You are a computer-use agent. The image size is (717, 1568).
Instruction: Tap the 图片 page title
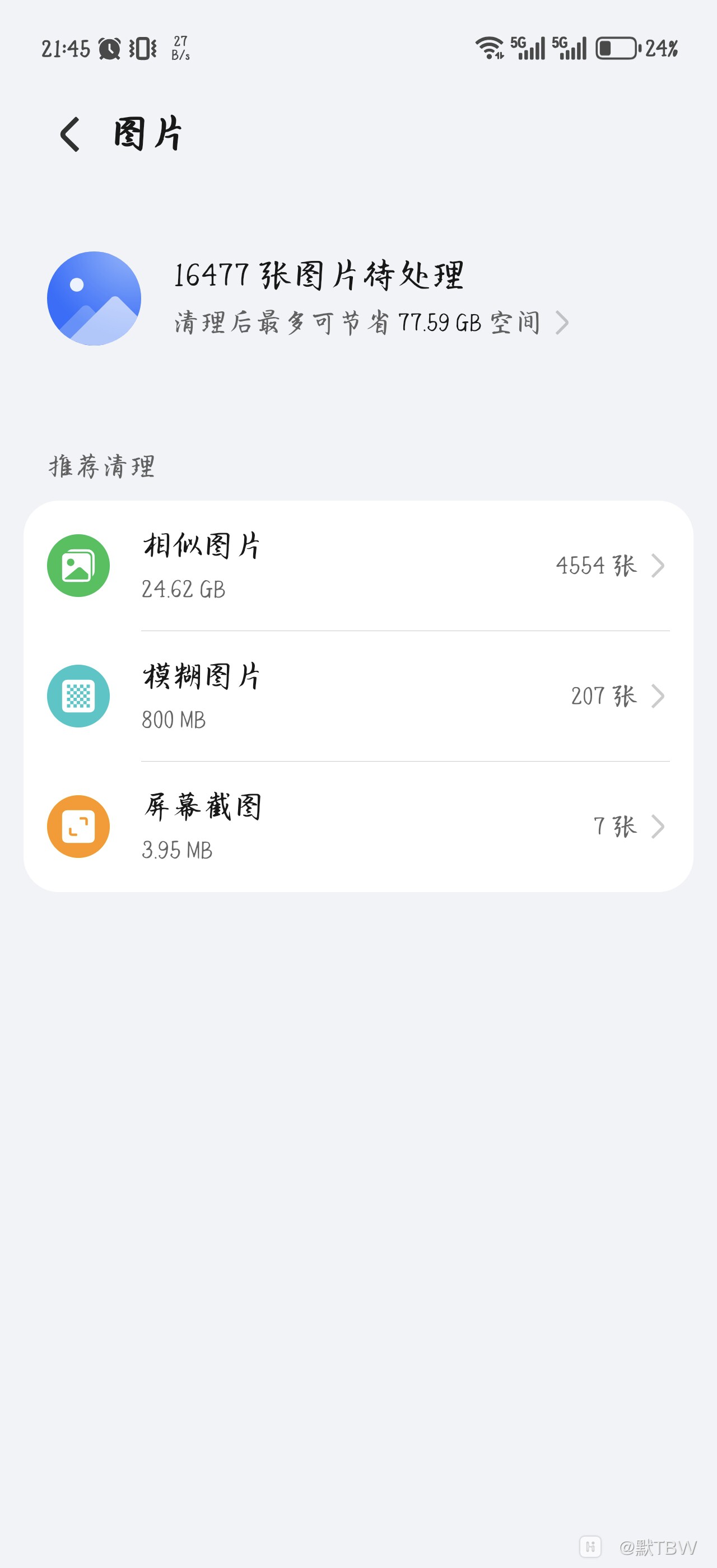click(x=146, y=133)
